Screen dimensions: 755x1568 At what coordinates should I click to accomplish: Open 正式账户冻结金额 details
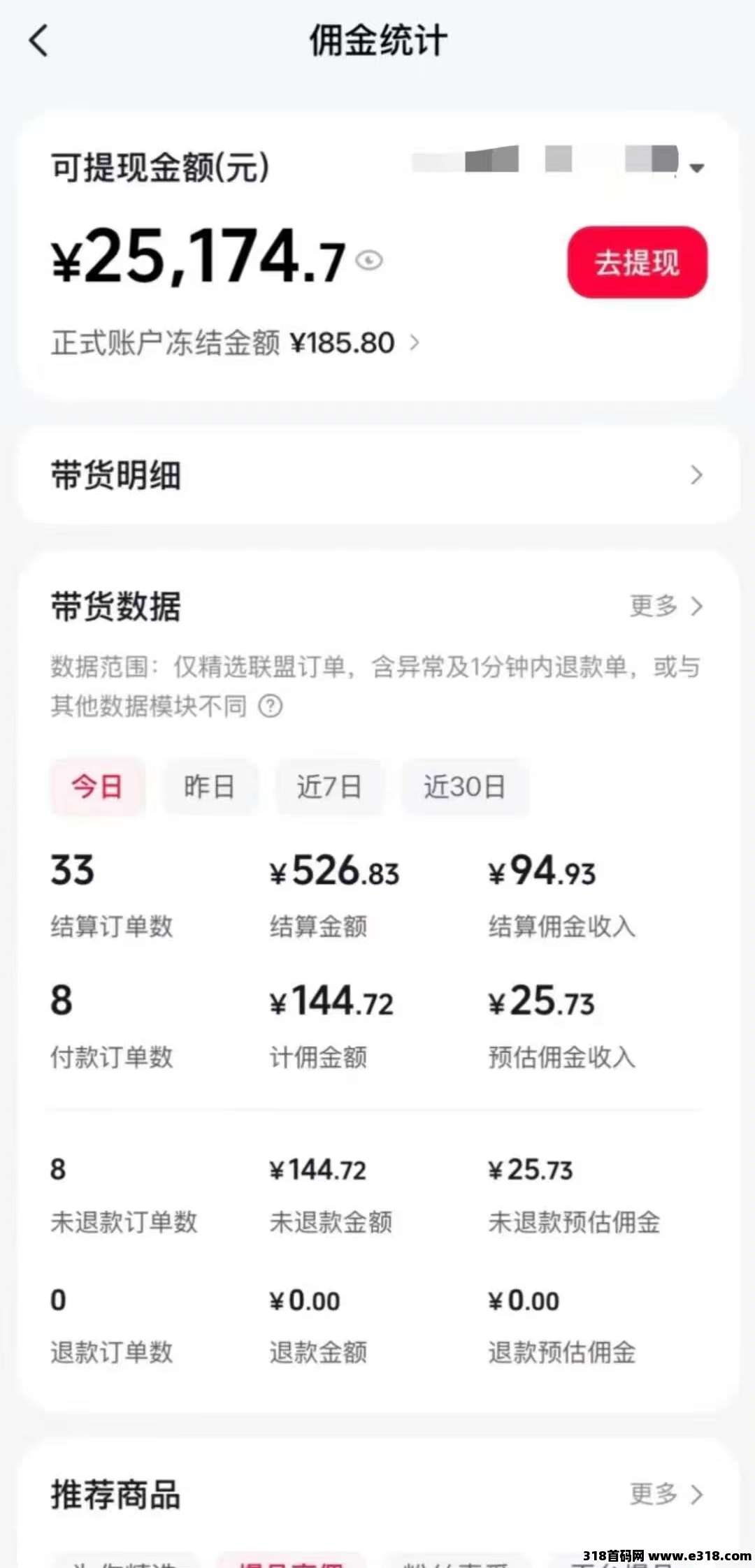click(236, 343)
